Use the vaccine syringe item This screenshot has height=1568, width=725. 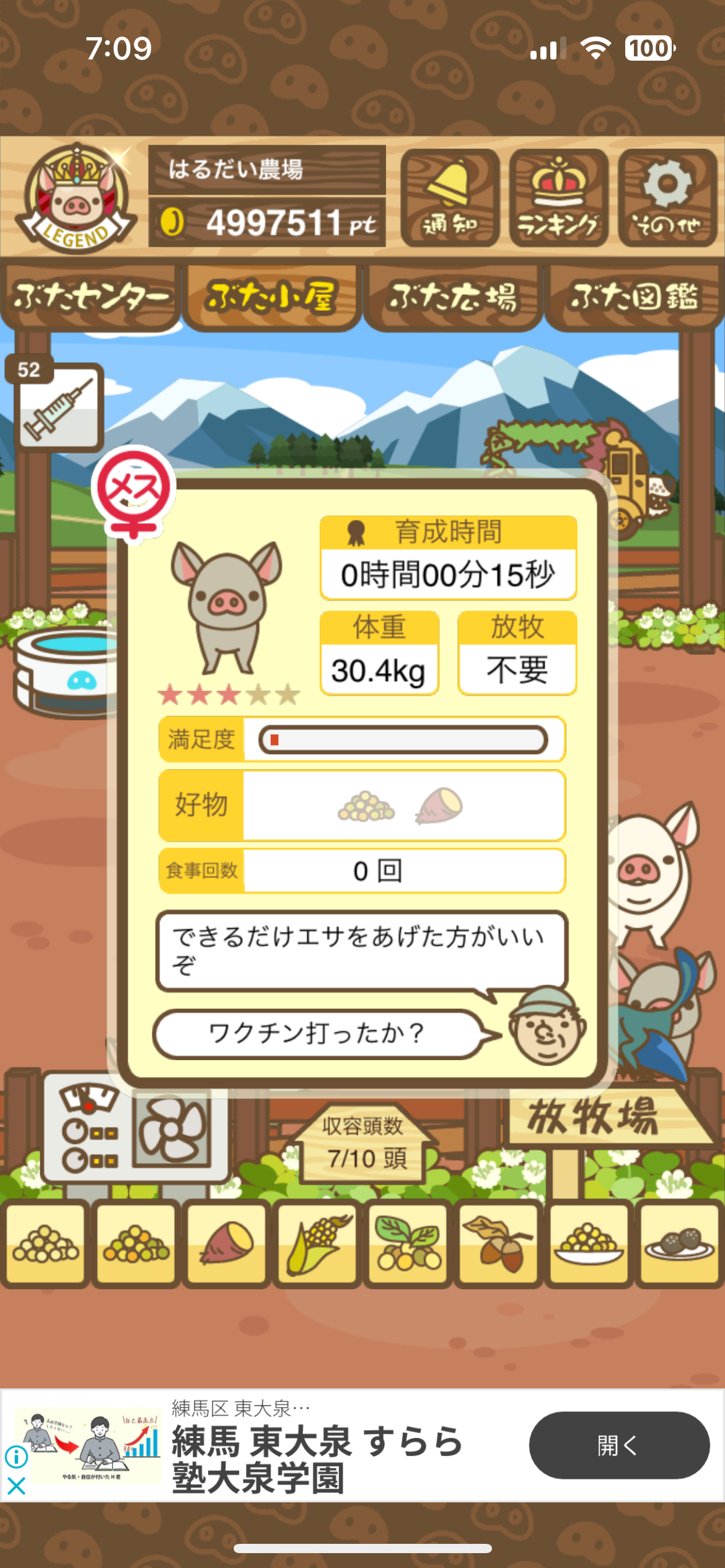pyautogui.click(x=58, y=407)
